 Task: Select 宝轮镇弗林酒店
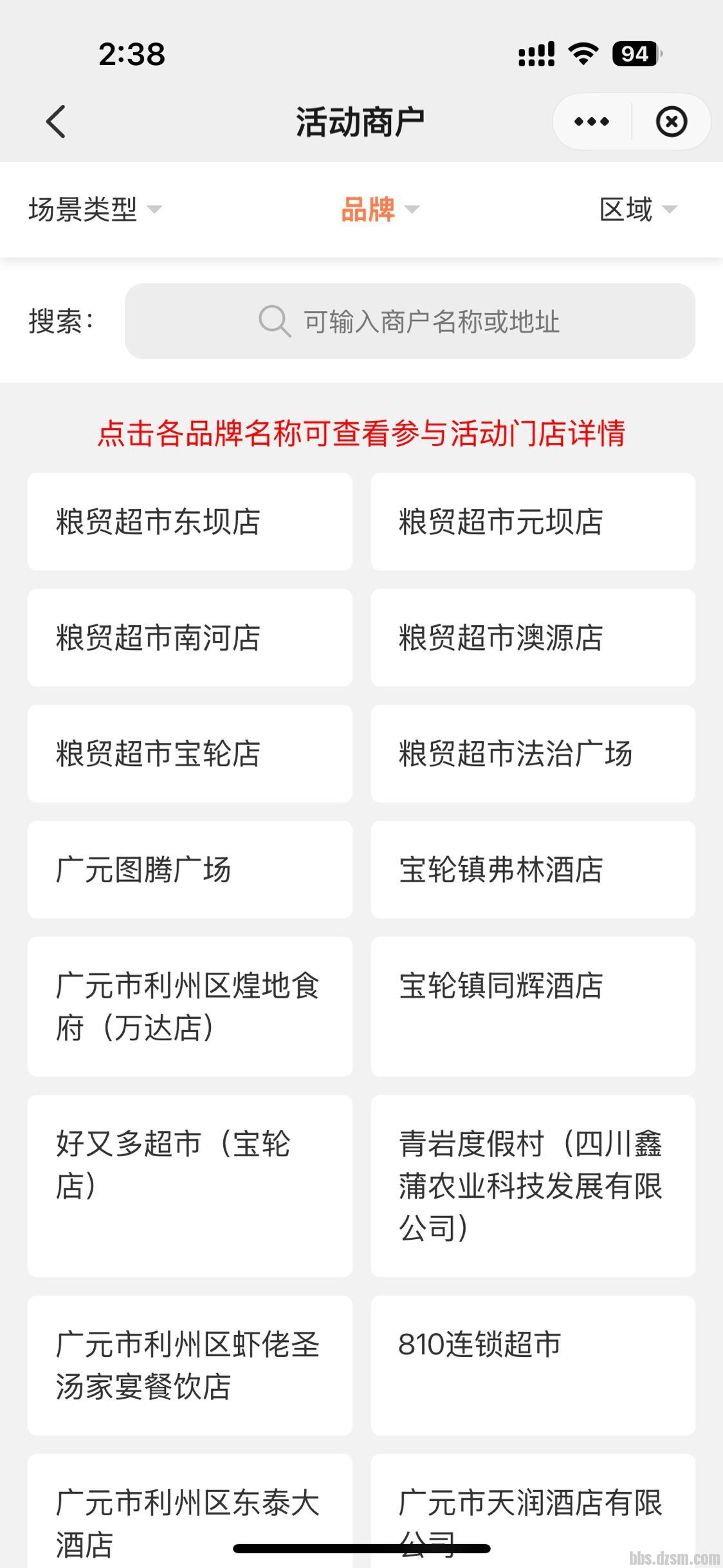(533, 869)
